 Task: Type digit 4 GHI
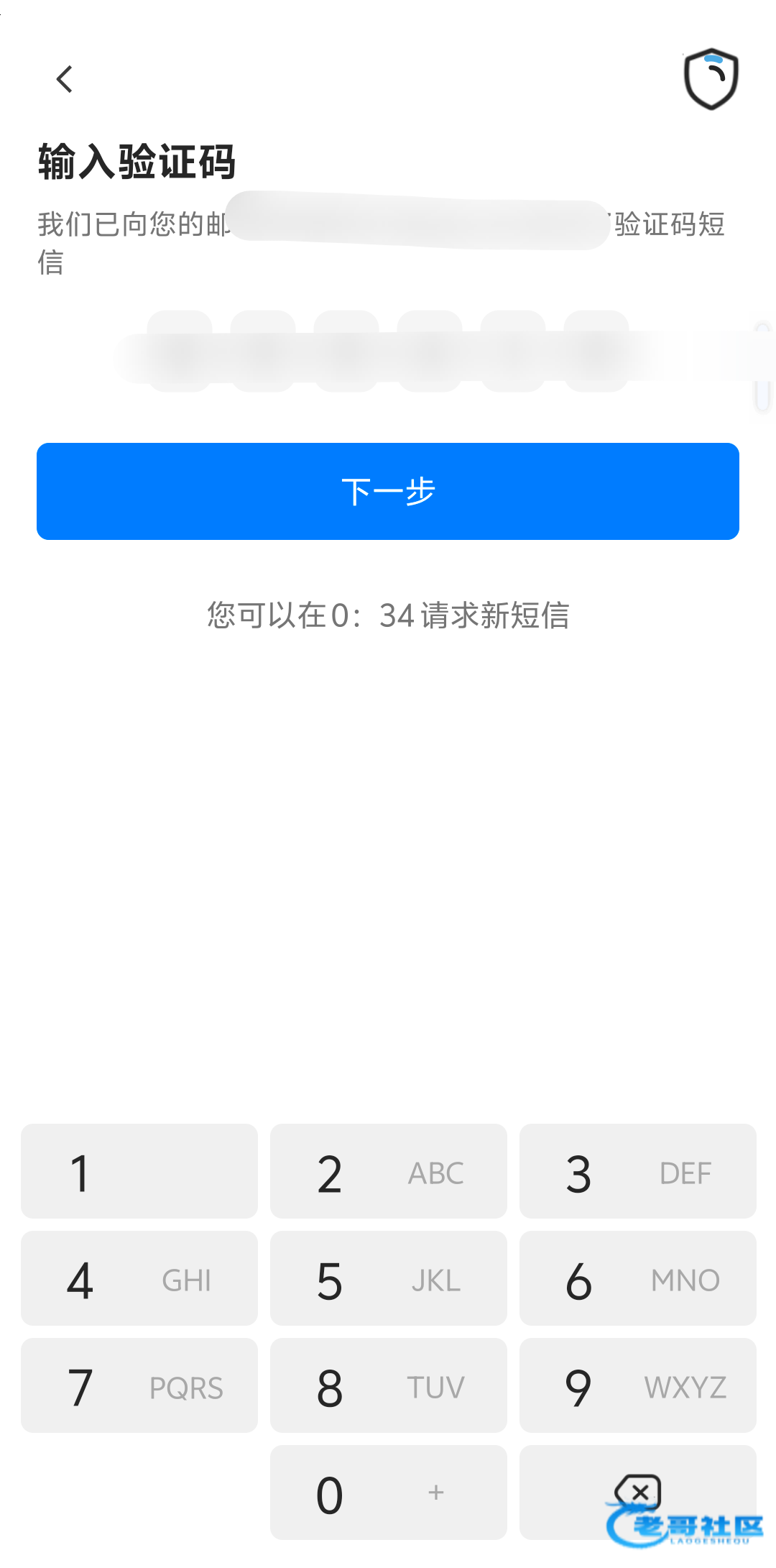click(139, 1278)
